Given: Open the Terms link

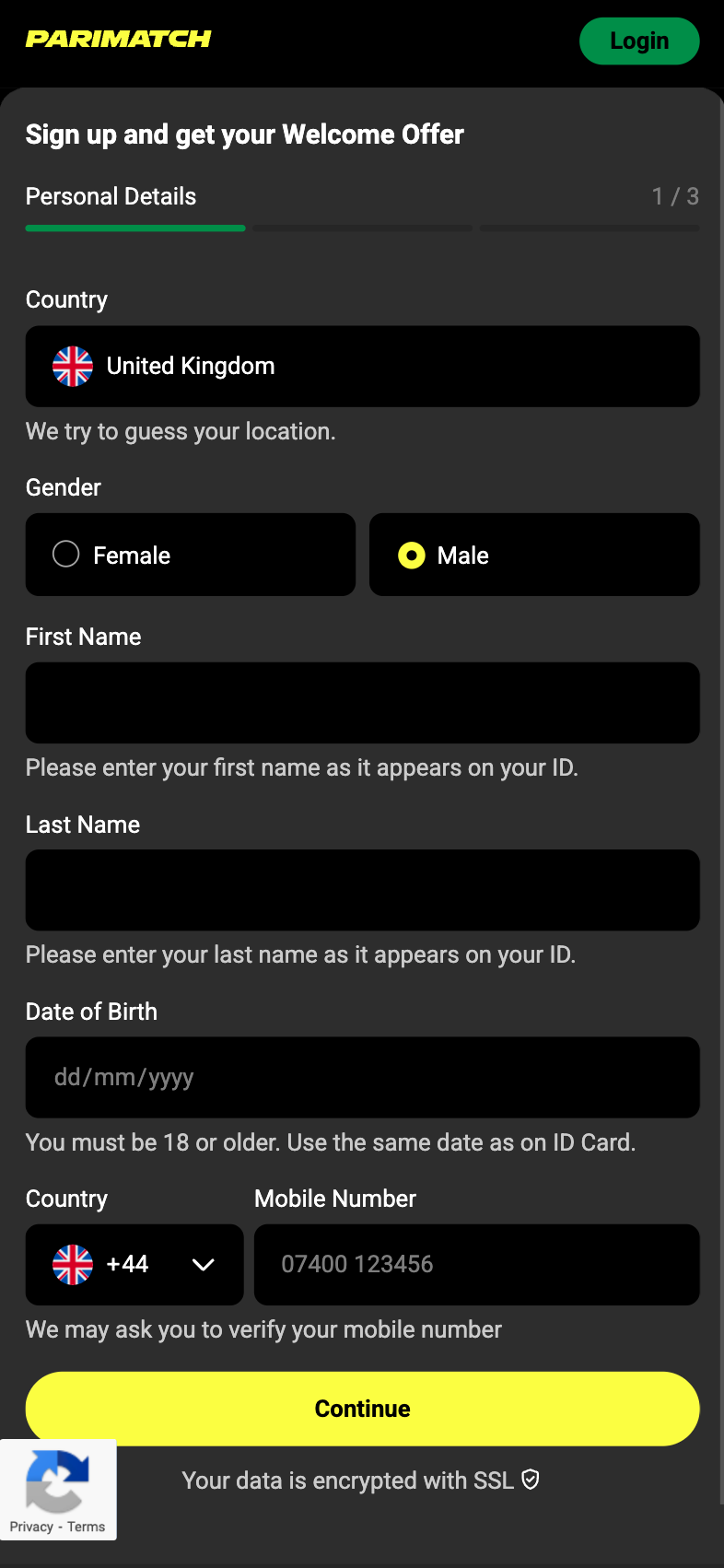Looking at the screenshot, I should (88, 1527).
